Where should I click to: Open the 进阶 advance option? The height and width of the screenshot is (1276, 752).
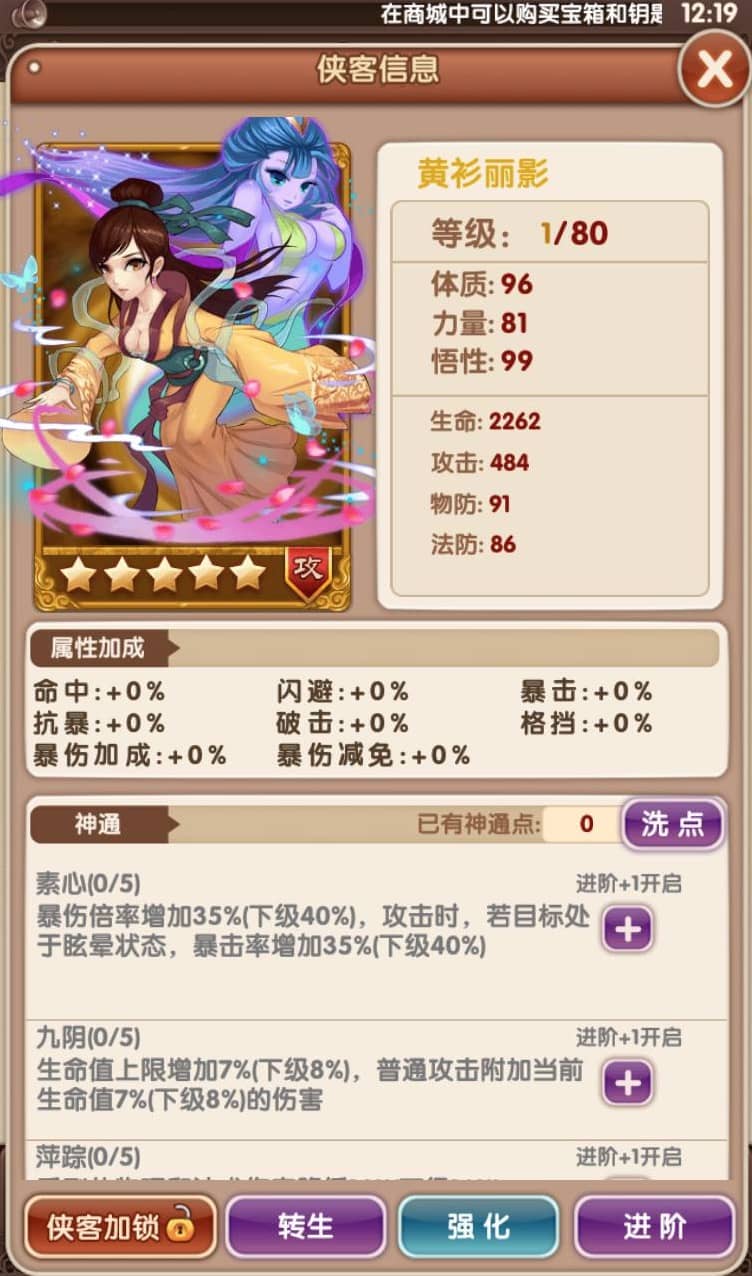(655, 1227)
